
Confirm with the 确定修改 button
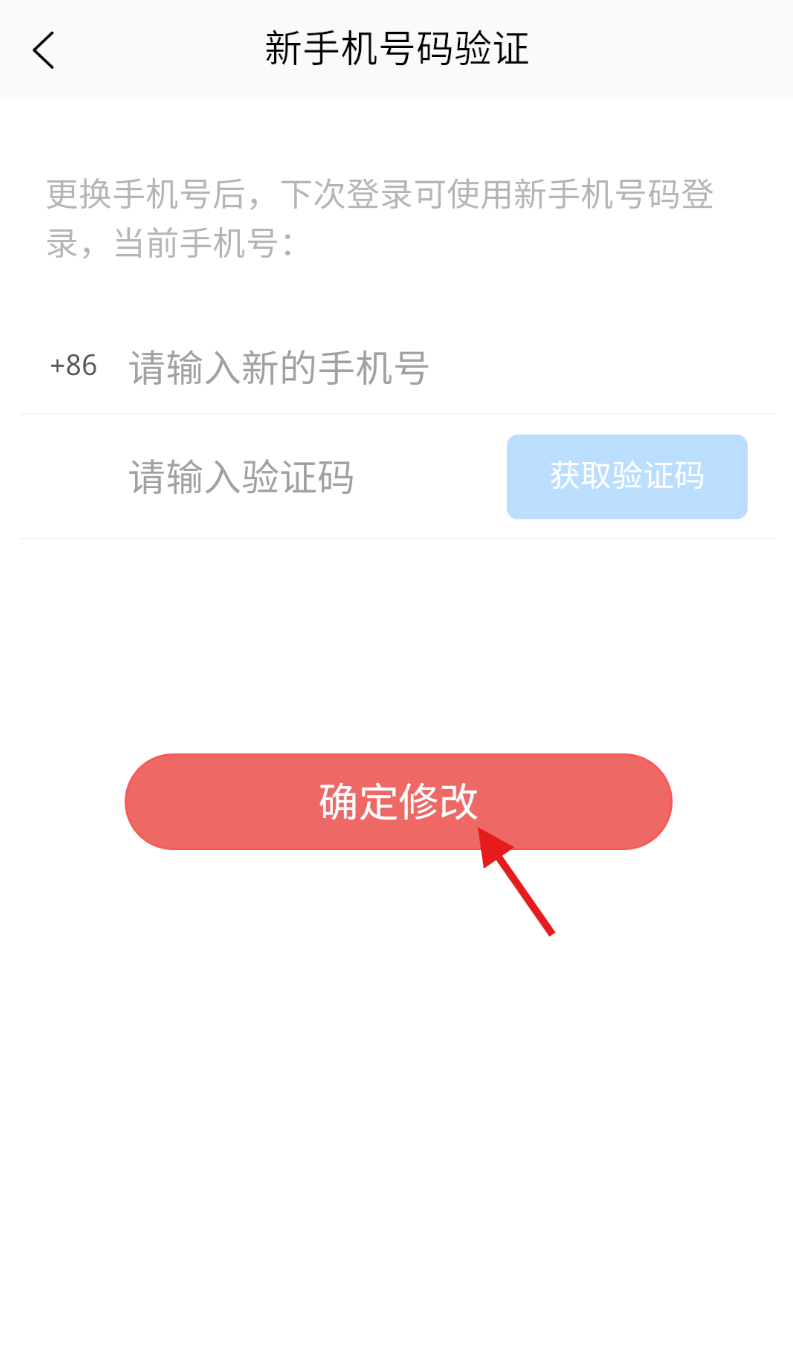398,801
